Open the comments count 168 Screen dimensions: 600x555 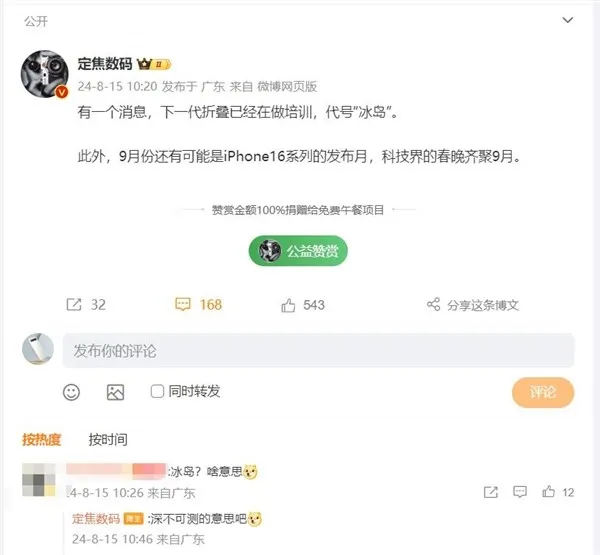[x=198, y=305]
